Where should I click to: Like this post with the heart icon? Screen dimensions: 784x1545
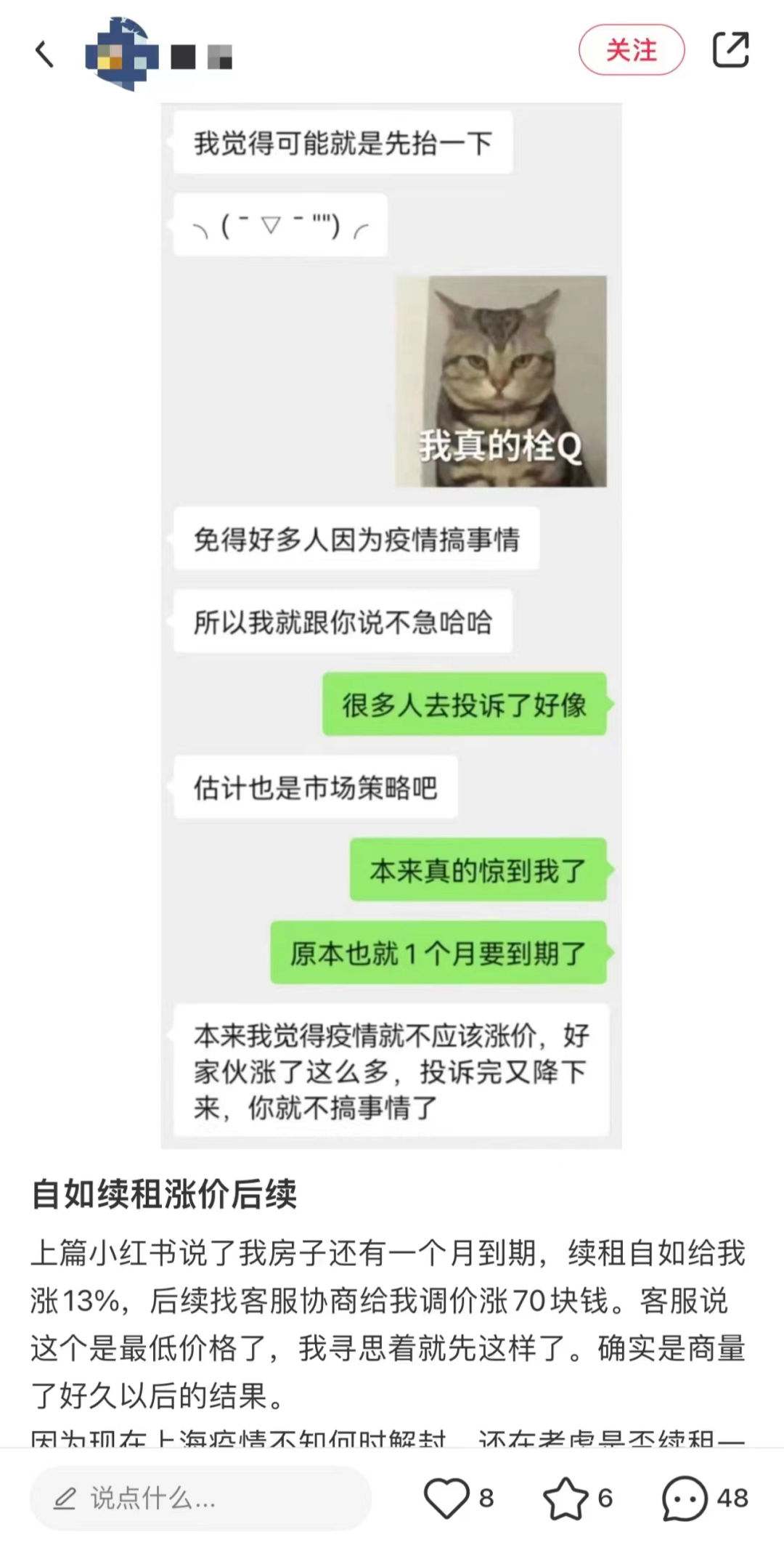pos(446,1498)
